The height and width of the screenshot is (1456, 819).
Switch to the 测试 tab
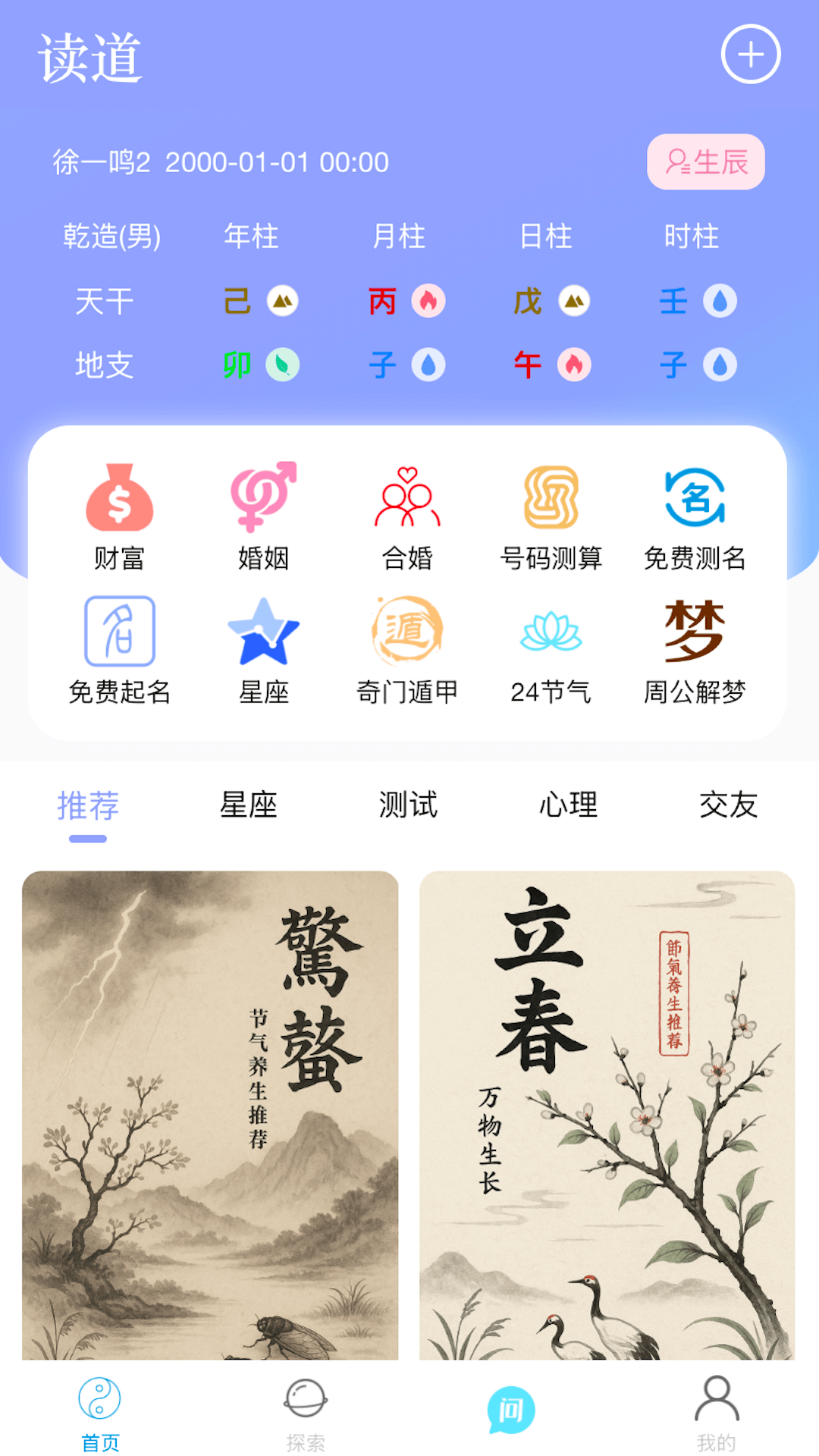(x=407, y=806)
